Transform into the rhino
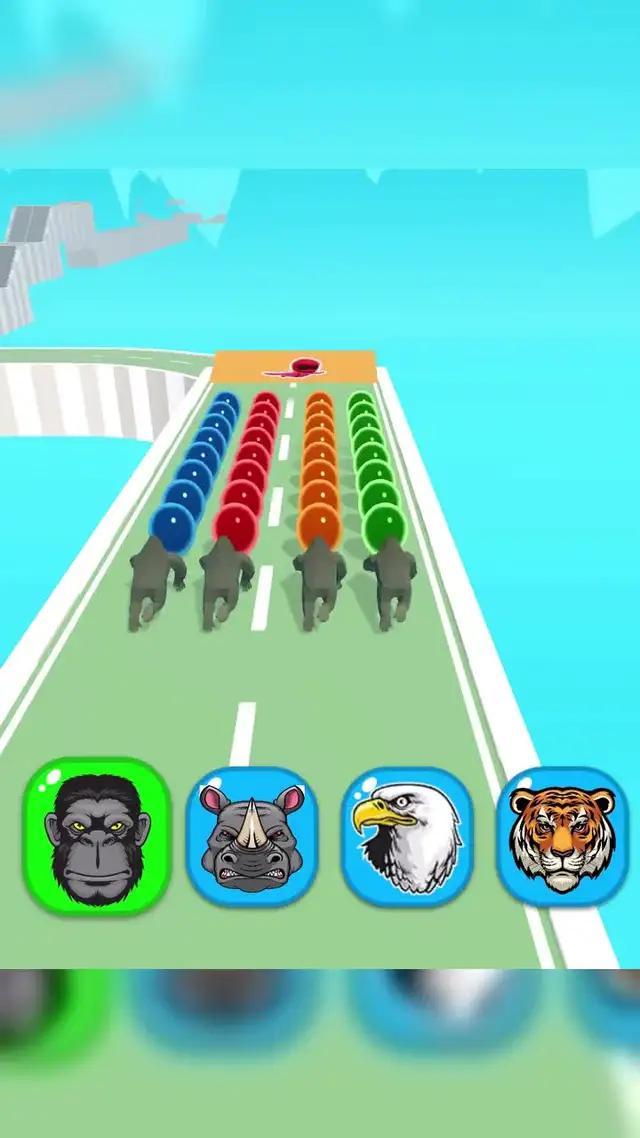This screenshot has height=1138, width=640. coord(252,836)
